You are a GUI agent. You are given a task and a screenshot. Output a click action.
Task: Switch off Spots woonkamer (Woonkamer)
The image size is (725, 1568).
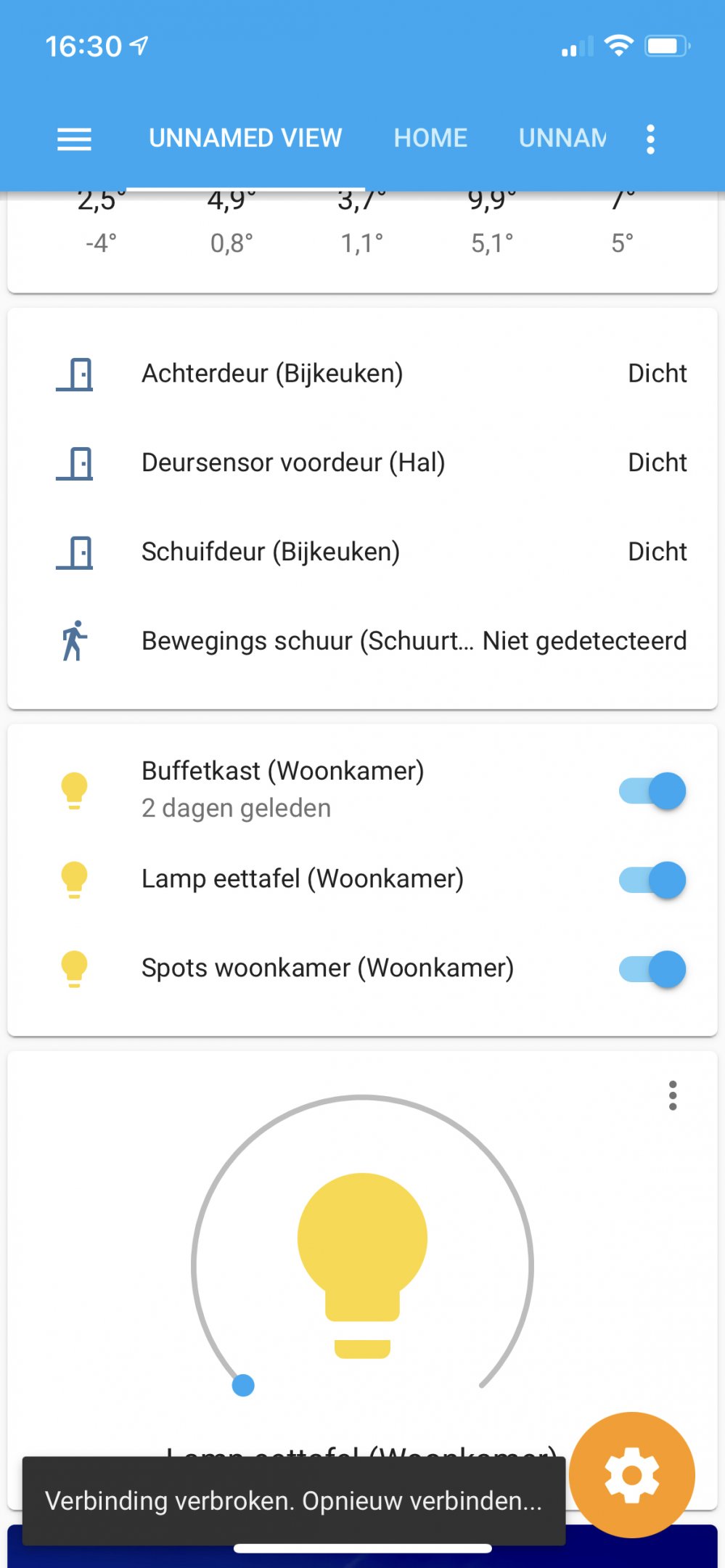tap(652, 969)
